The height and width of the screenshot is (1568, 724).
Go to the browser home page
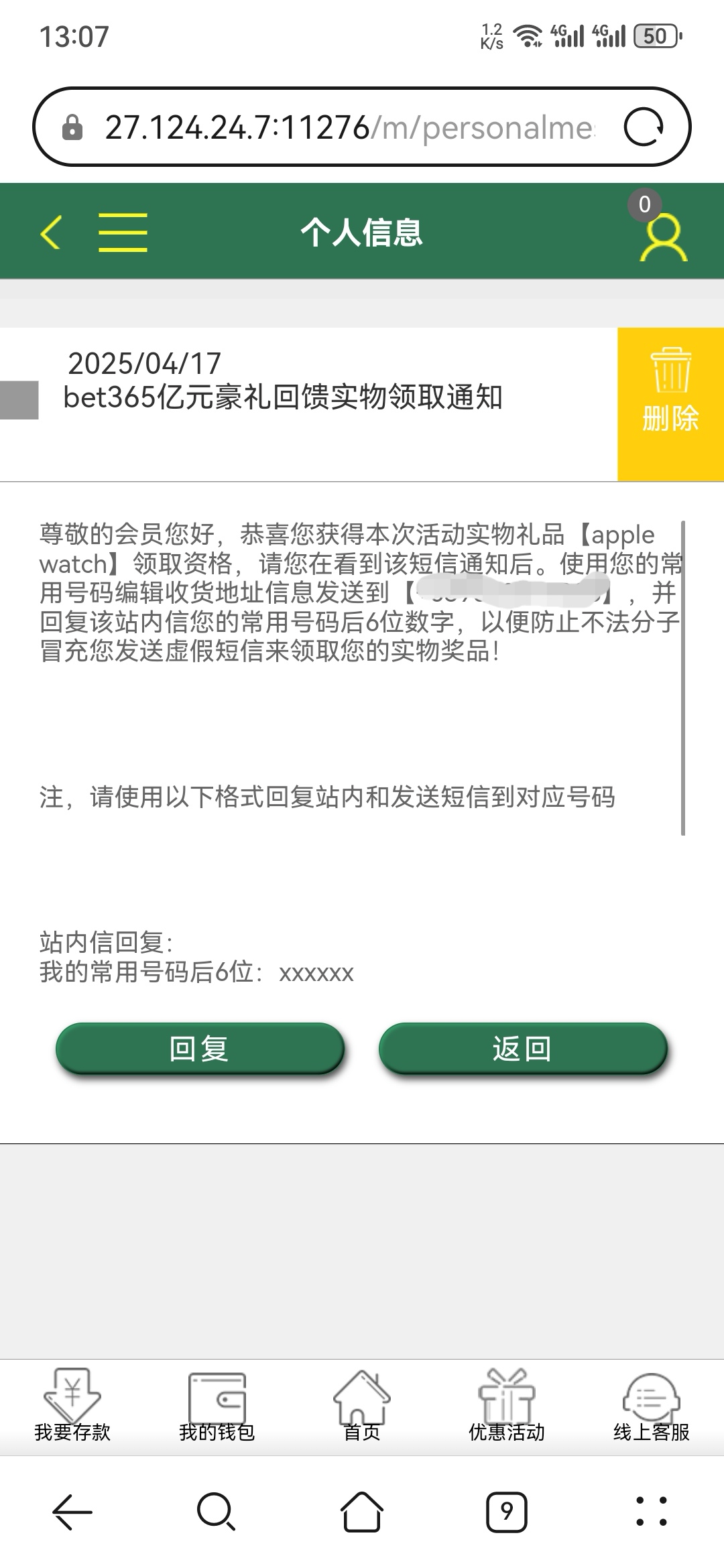[x=362, y=1512]
